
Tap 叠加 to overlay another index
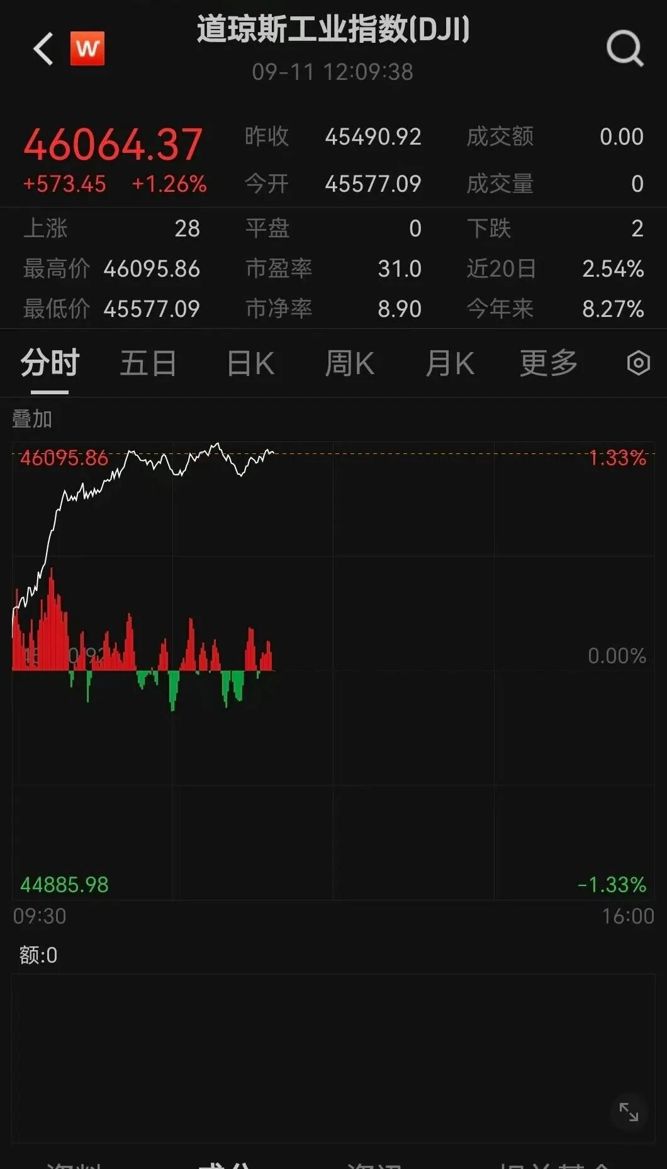[x=32, y=419]
